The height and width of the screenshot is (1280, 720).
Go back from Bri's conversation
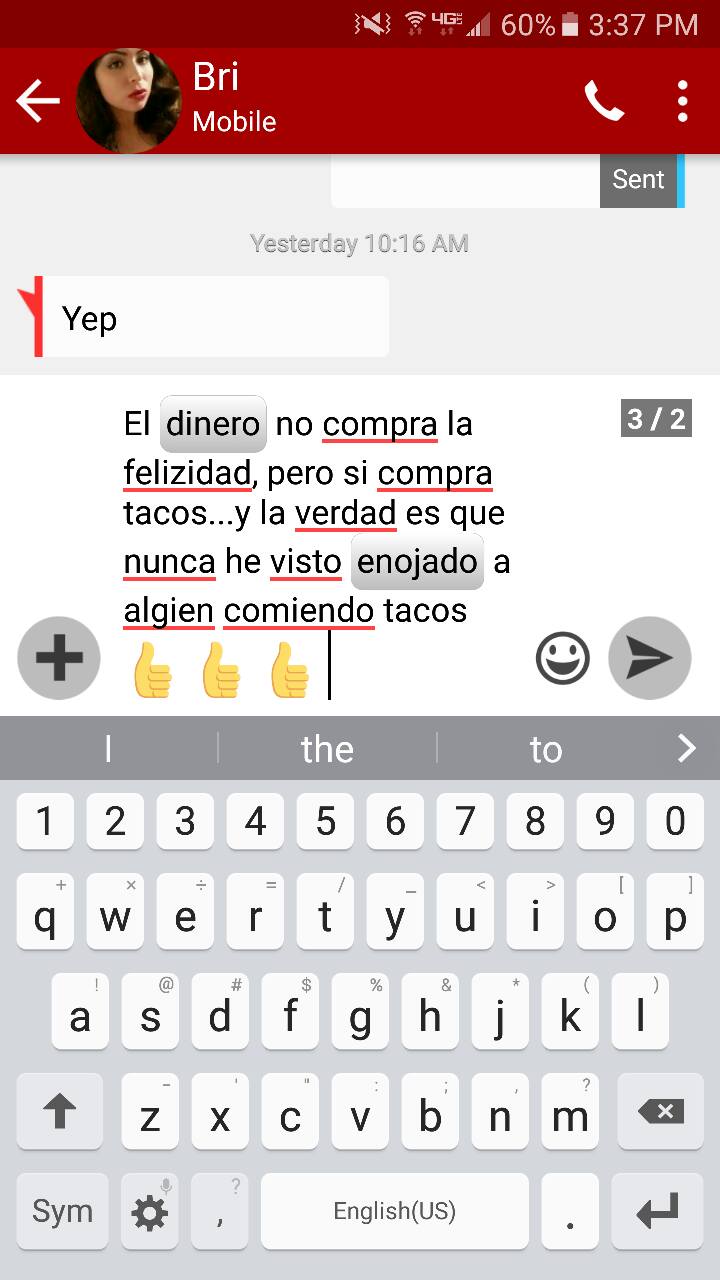tap(38, 101)
